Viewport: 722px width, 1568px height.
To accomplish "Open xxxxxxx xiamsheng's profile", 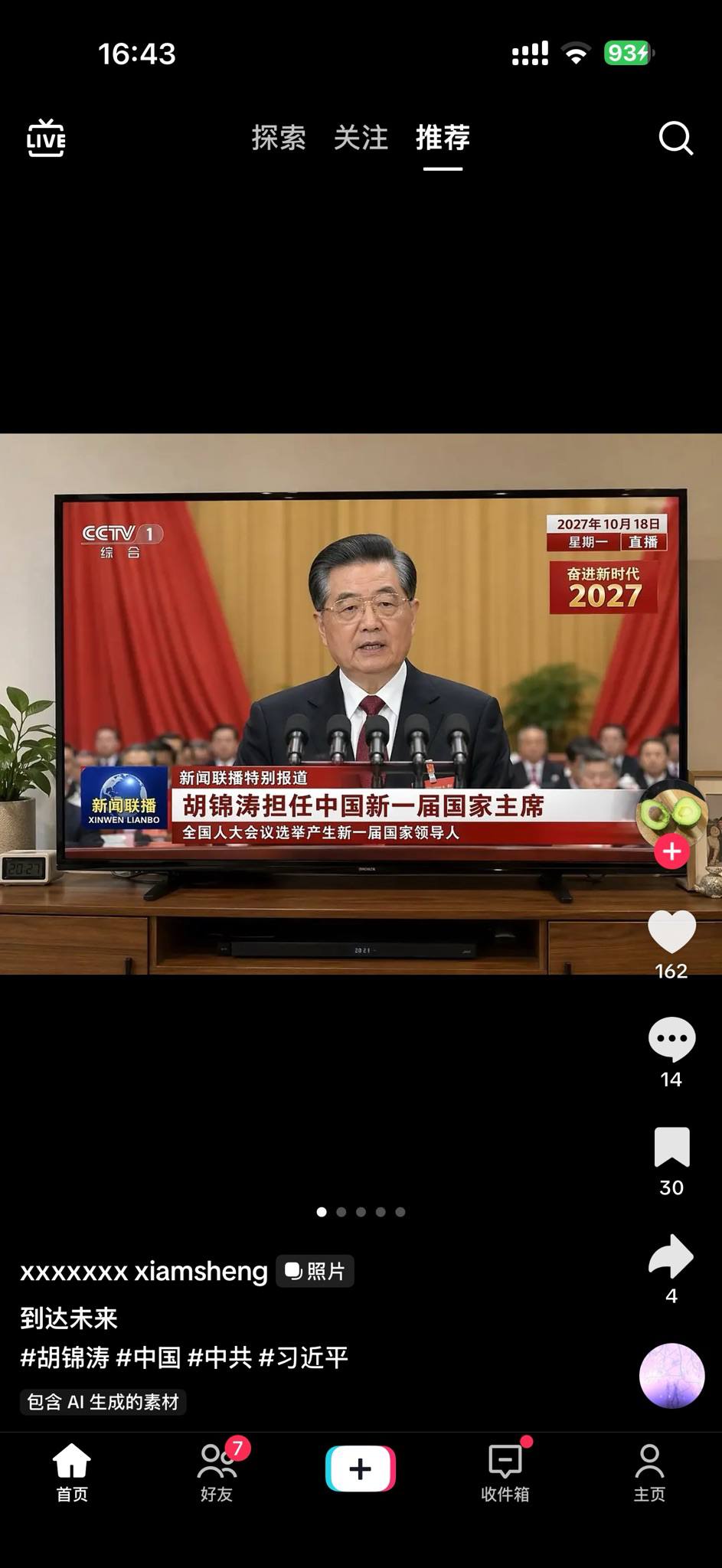I will (x=144, y=1271).
